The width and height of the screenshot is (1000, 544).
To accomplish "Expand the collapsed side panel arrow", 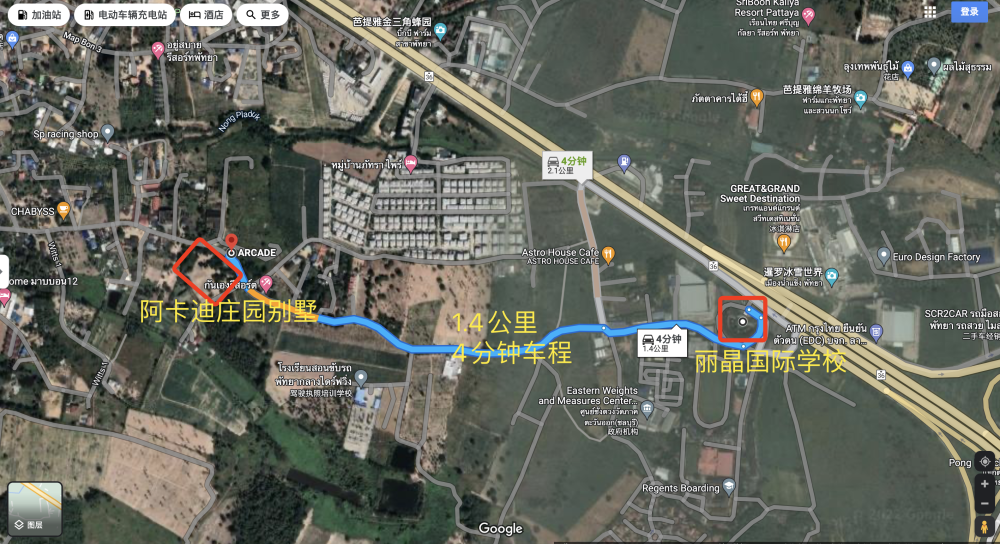I will point(4,271).
